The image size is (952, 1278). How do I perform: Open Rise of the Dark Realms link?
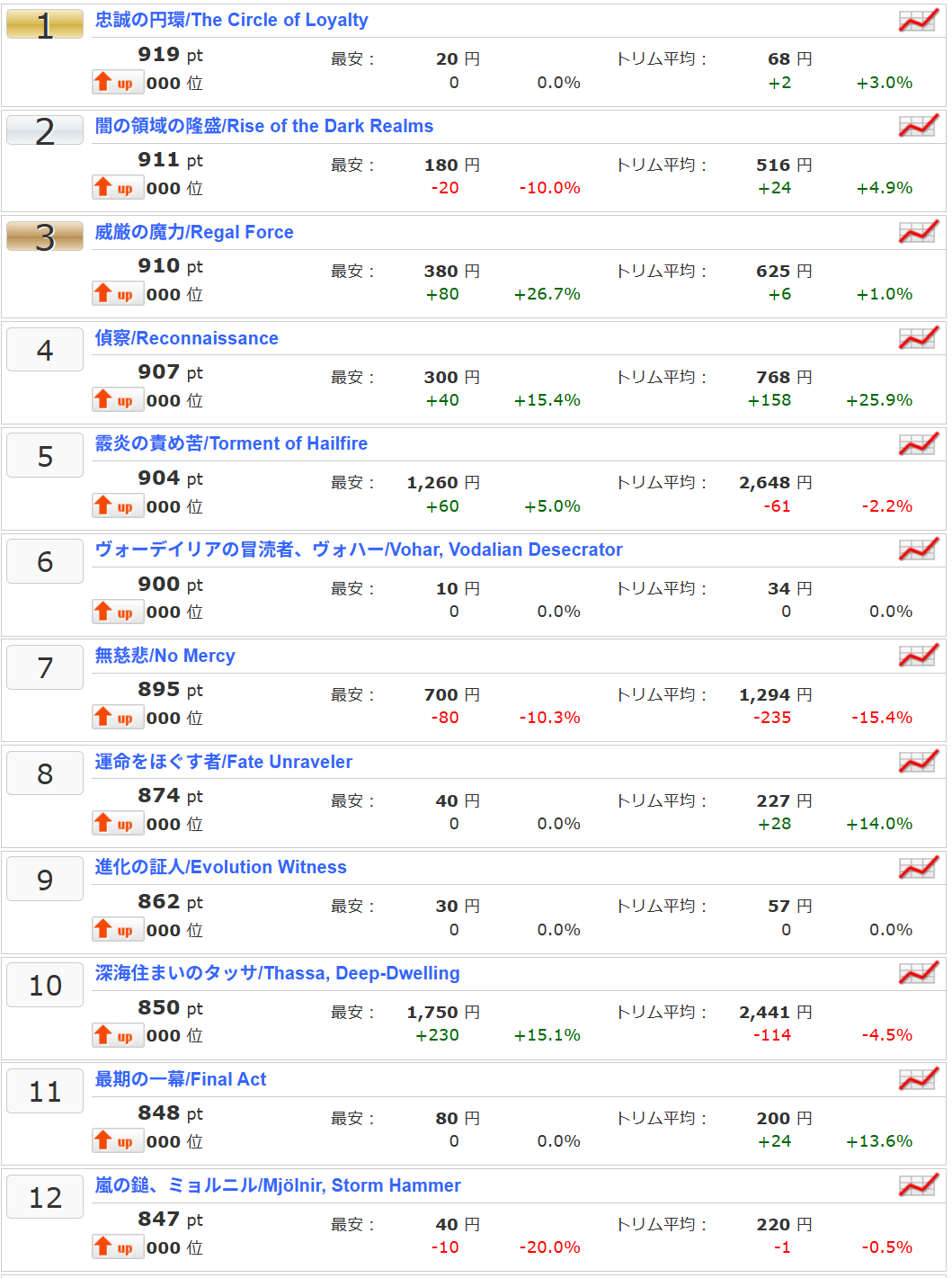[263, 126]
